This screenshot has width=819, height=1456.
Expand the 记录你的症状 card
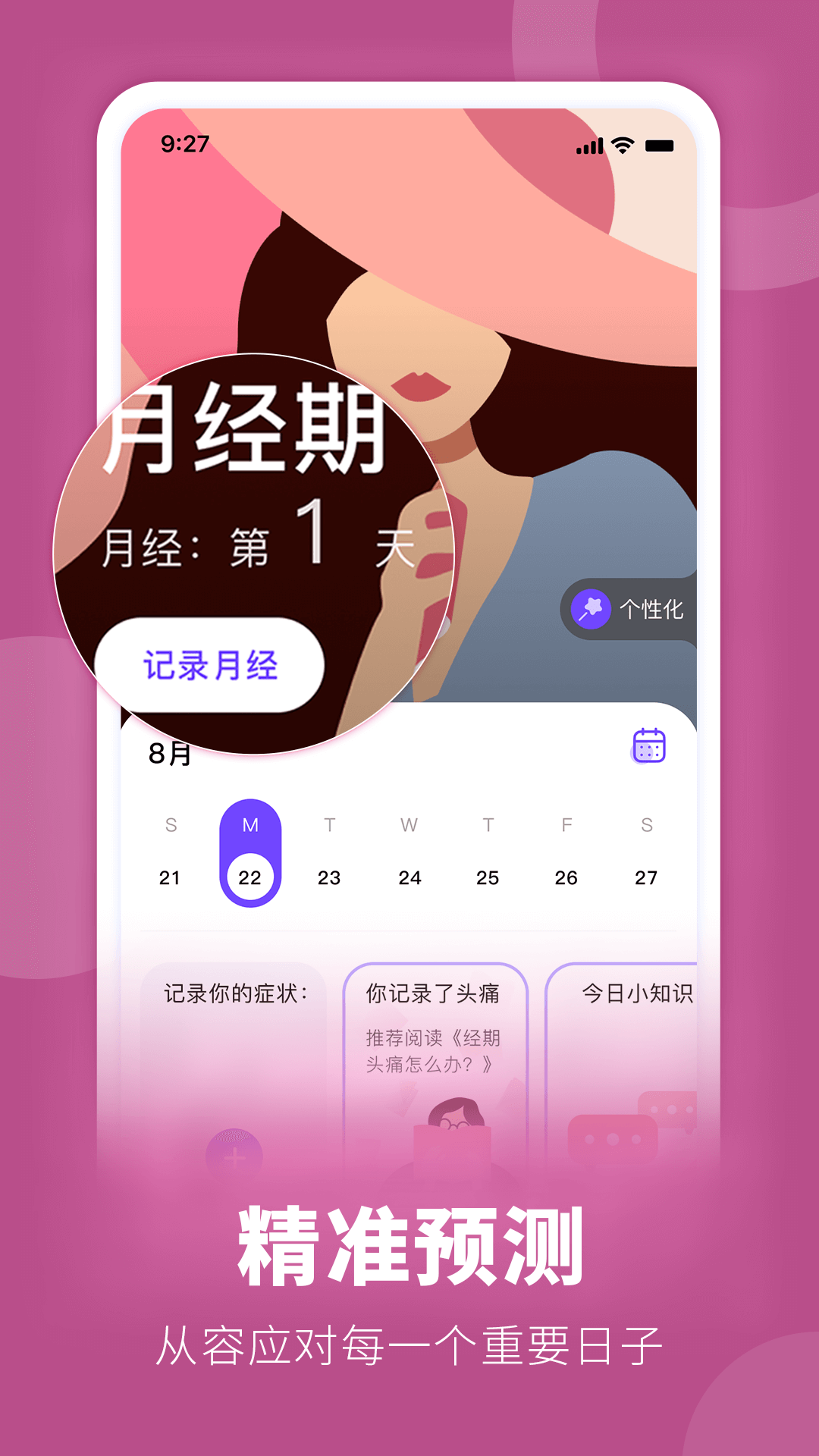(x=235, y=990)
